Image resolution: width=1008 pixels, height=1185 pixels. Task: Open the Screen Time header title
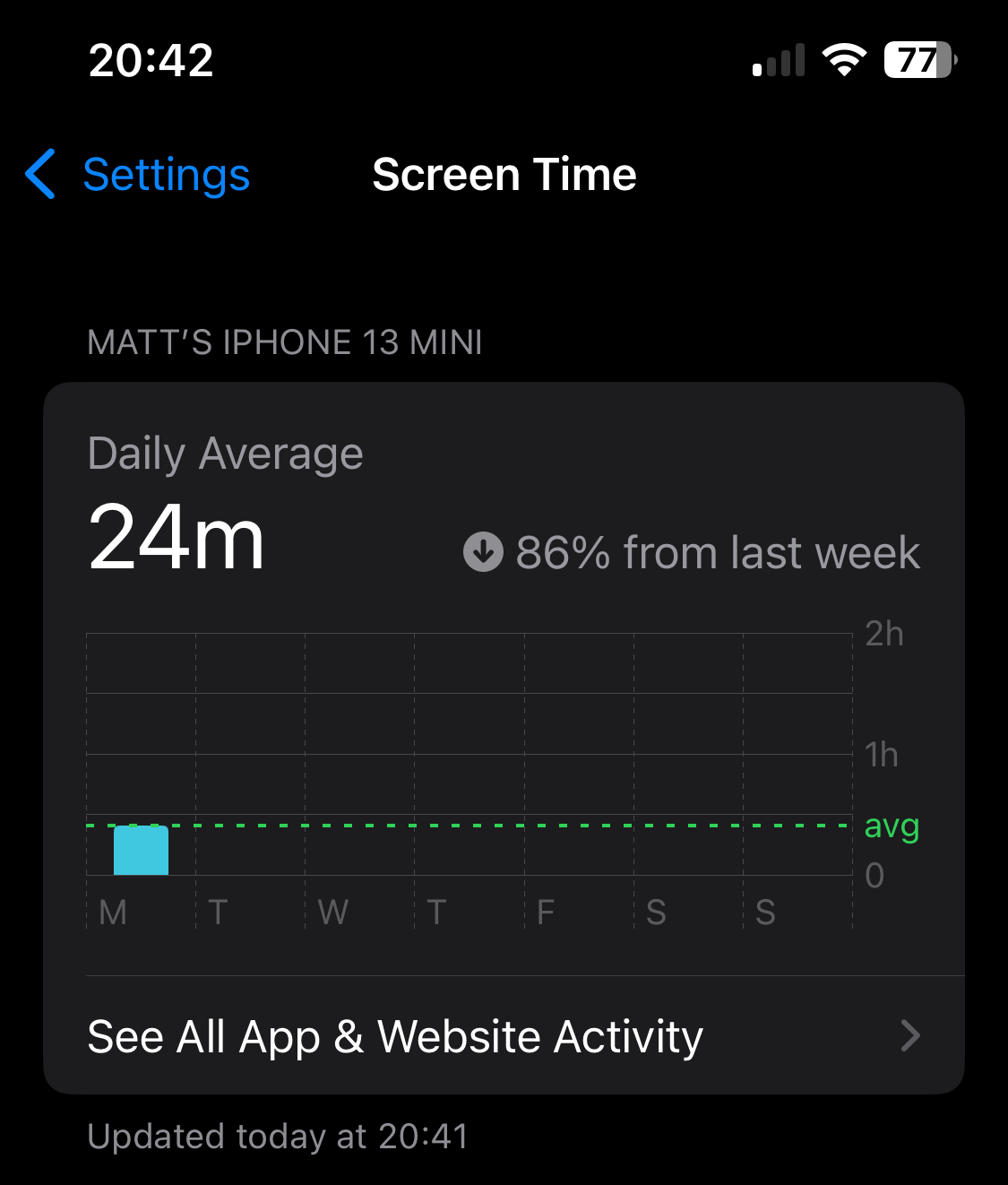(x=504, y=175)
